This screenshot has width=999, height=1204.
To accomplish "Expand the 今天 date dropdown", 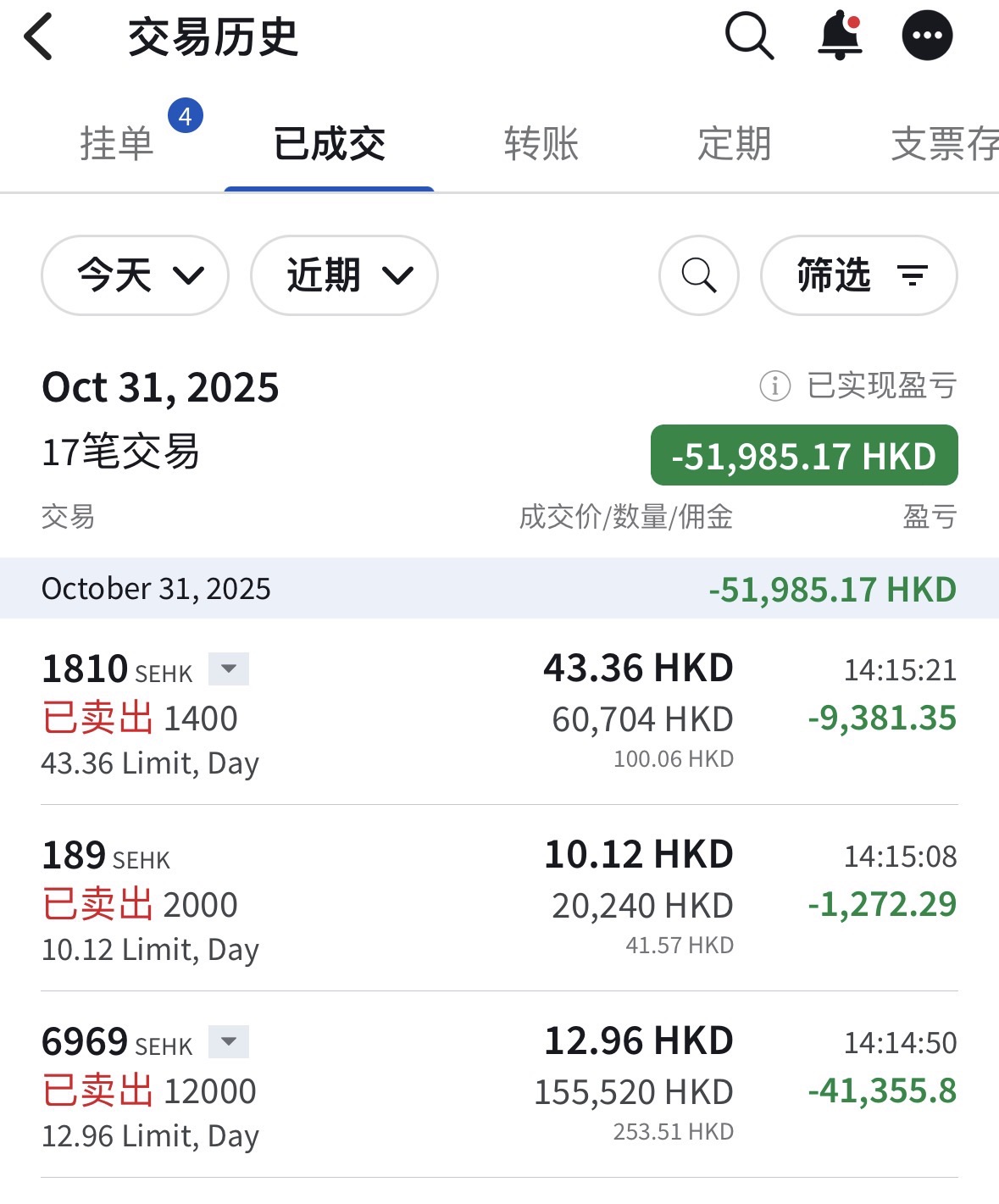I will point(135,275).
